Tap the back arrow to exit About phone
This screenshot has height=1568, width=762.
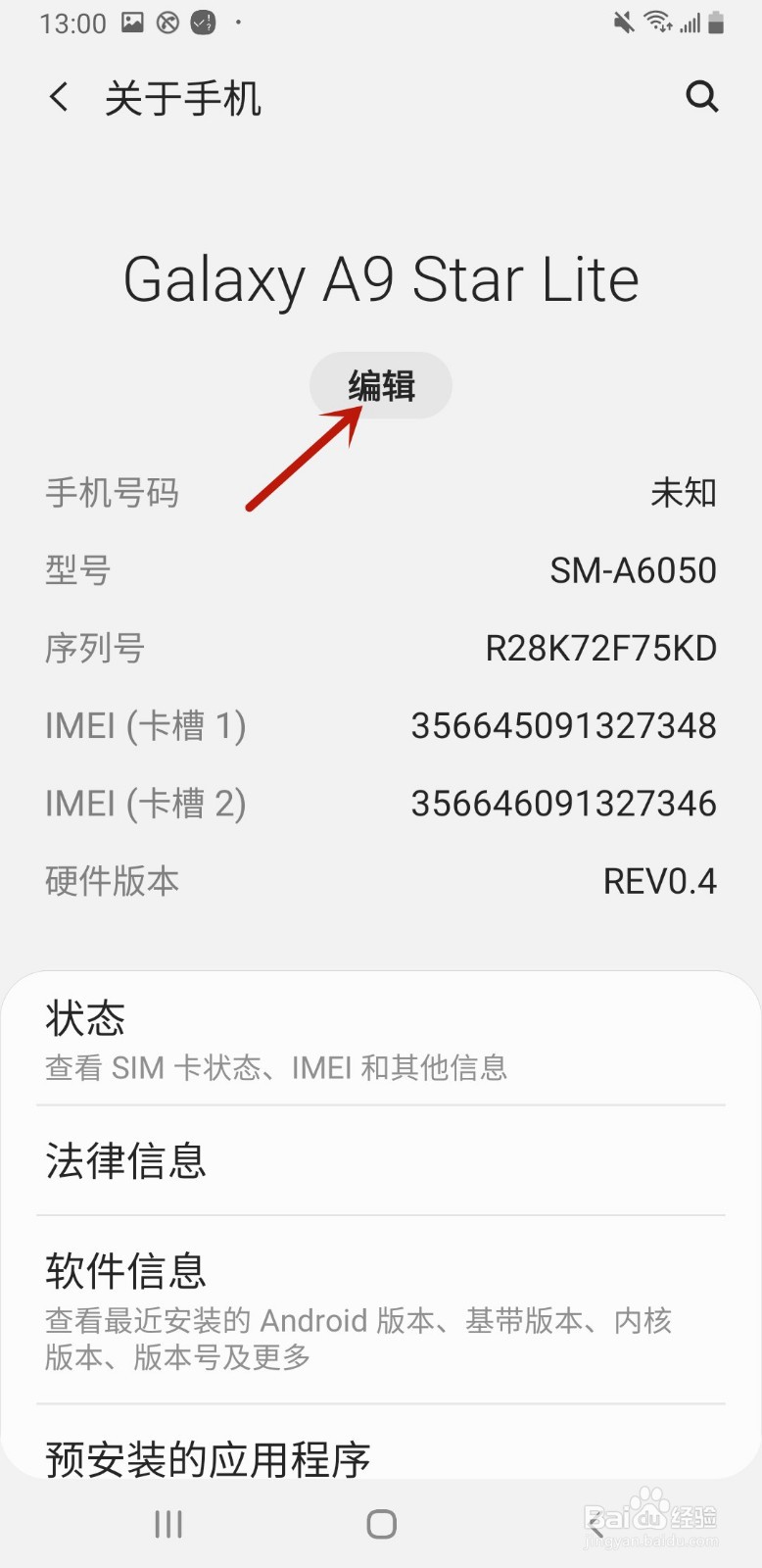[x=59, y=96]
